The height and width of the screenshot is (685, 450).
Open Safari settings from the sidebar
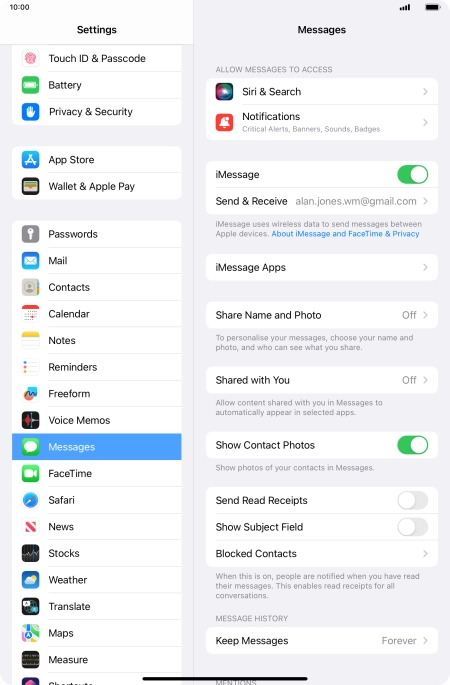97,500
